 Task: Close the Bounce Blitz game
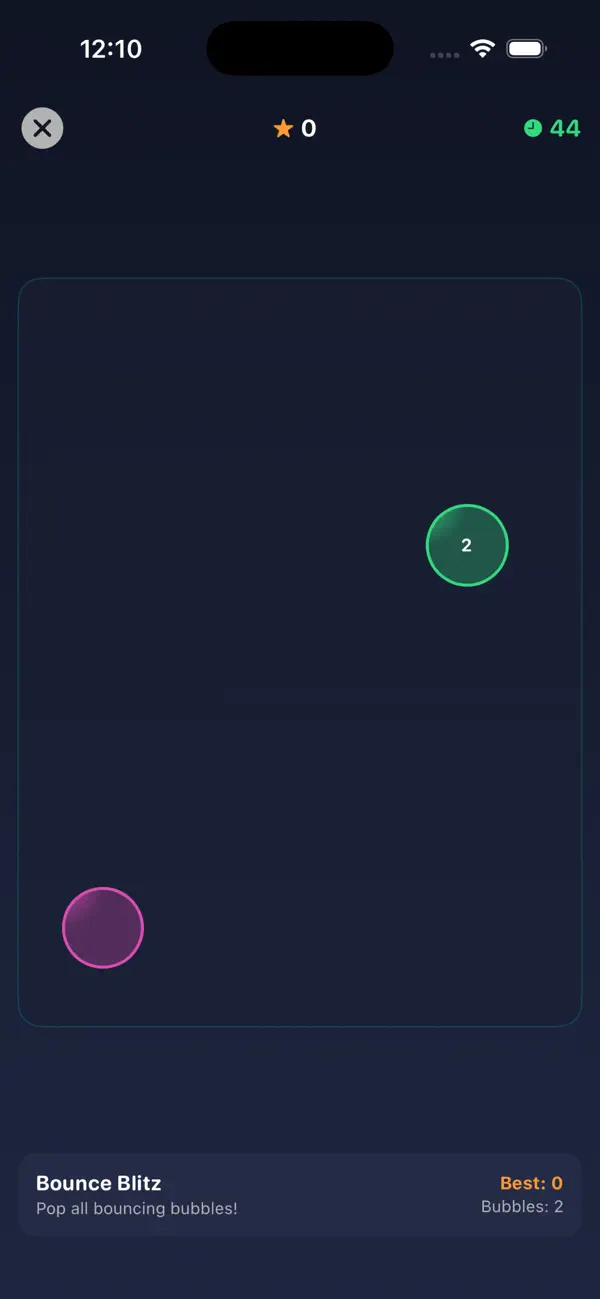(42, 128)
